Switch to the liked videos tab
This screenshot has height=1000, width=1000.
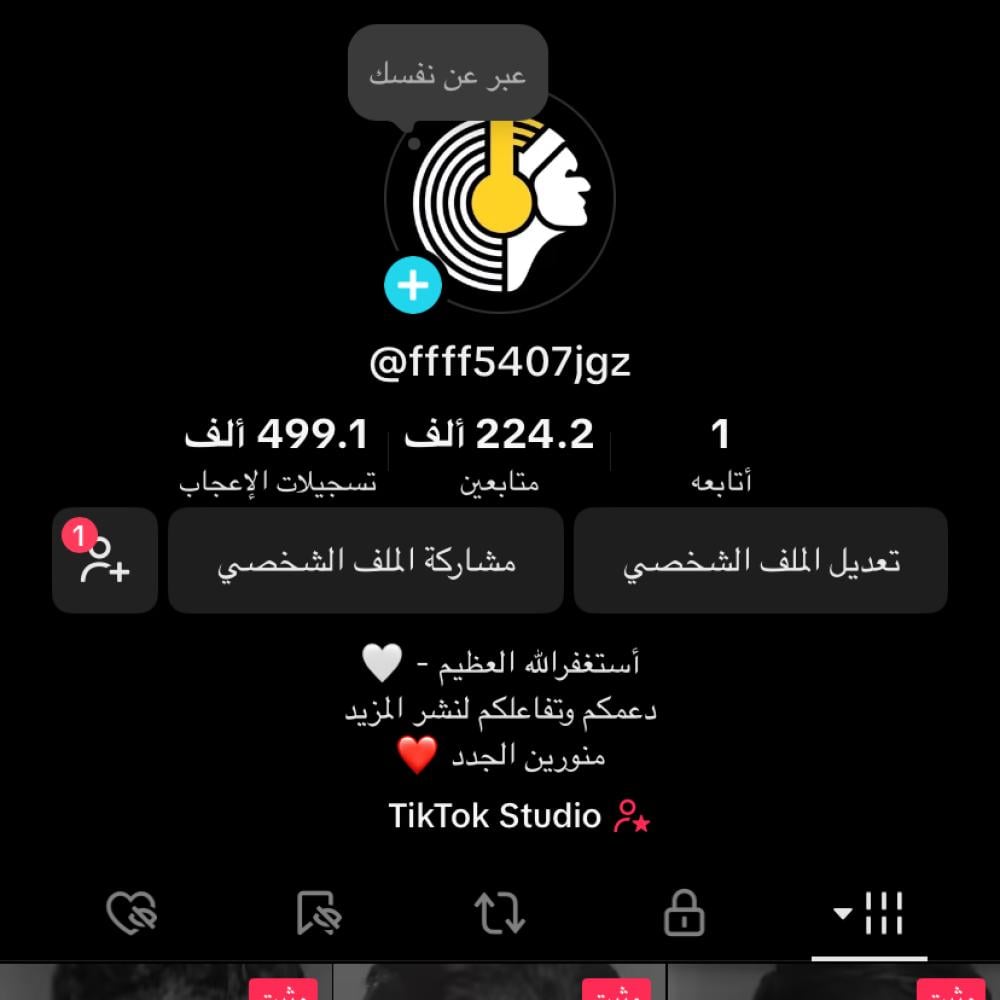coord(132,912)
